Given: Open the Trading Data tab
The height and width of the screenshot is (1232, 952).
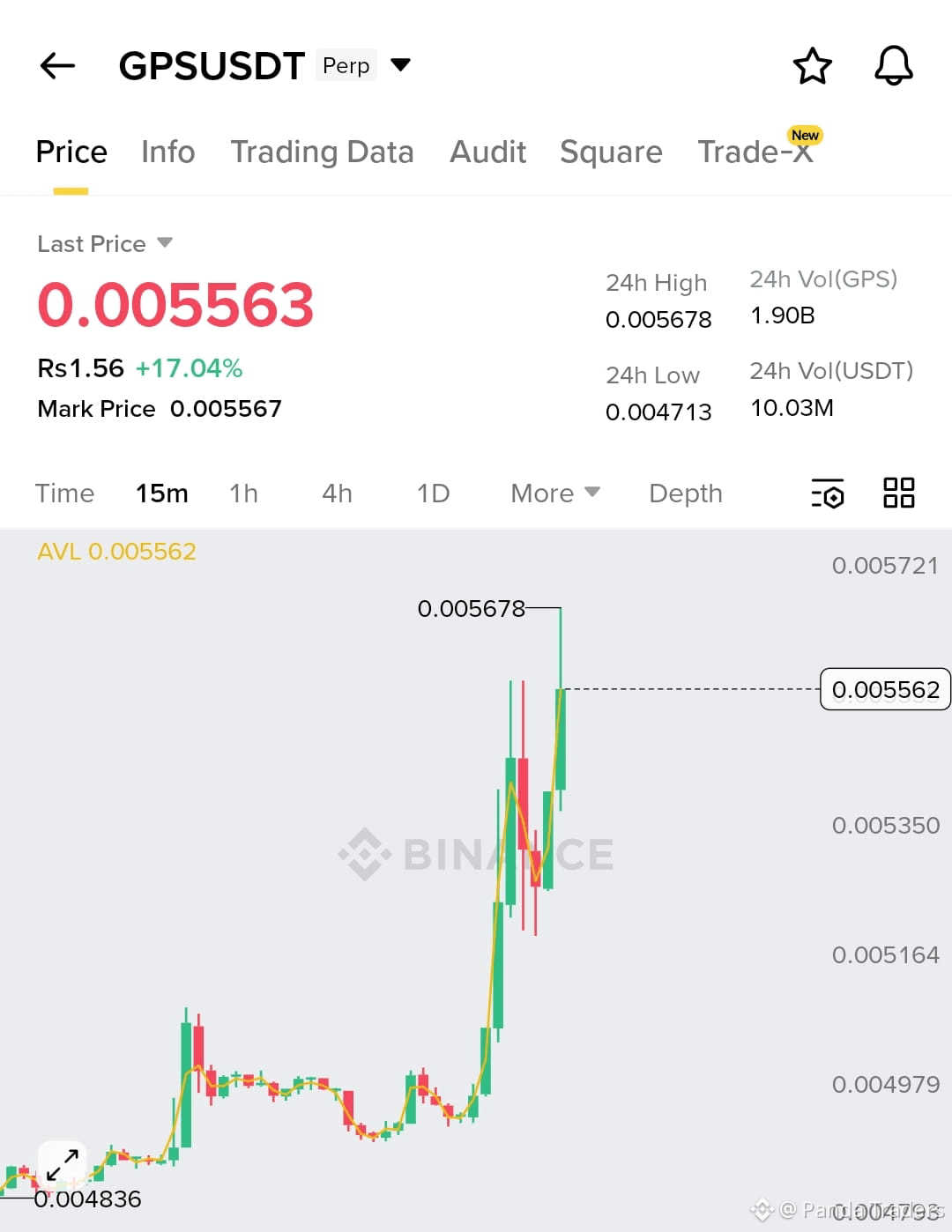Looking at the screenshot, I should pyautogui.click(x=322, y=152).
